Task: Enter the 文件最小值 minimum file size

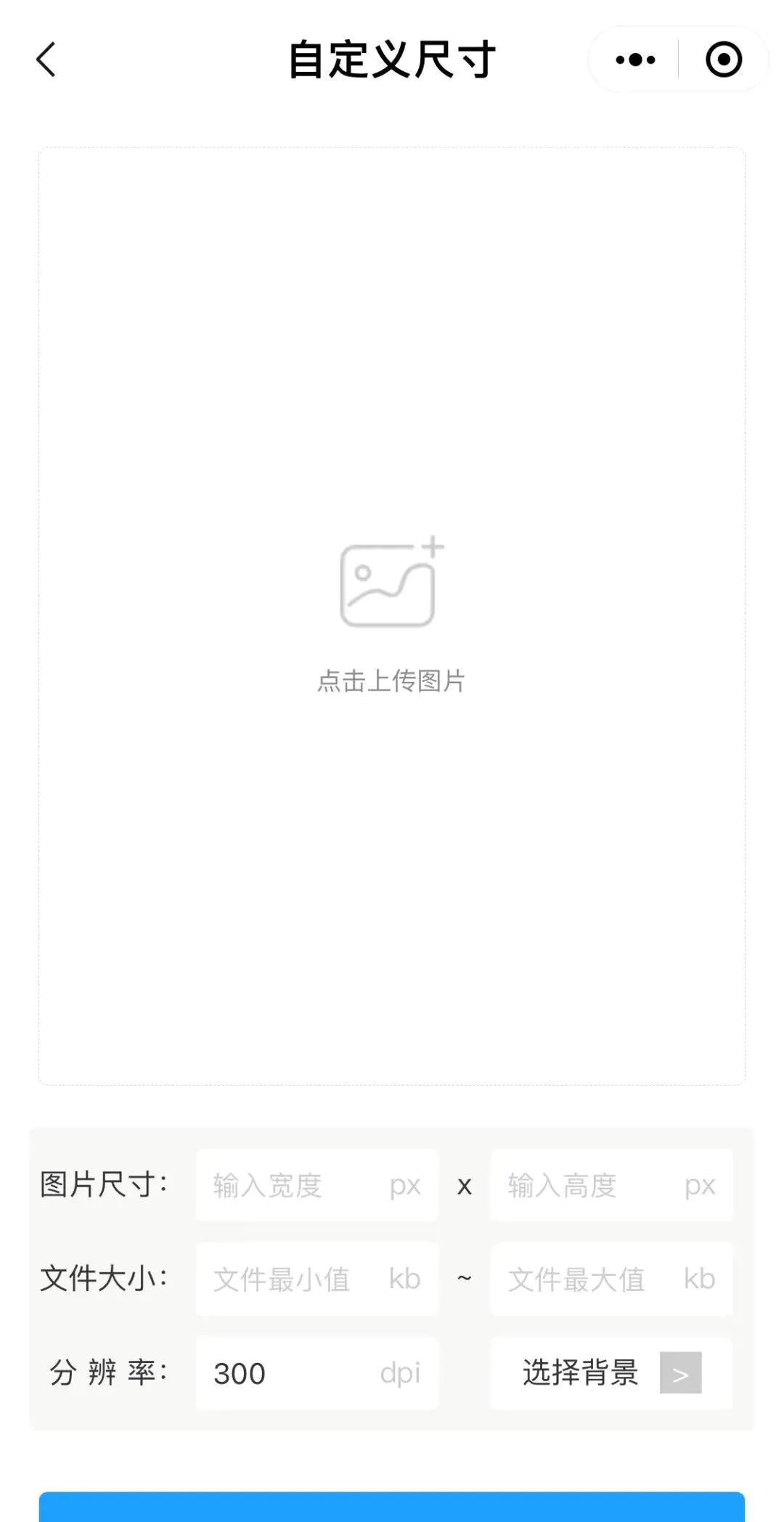Action: click(x=317, y=1279)
